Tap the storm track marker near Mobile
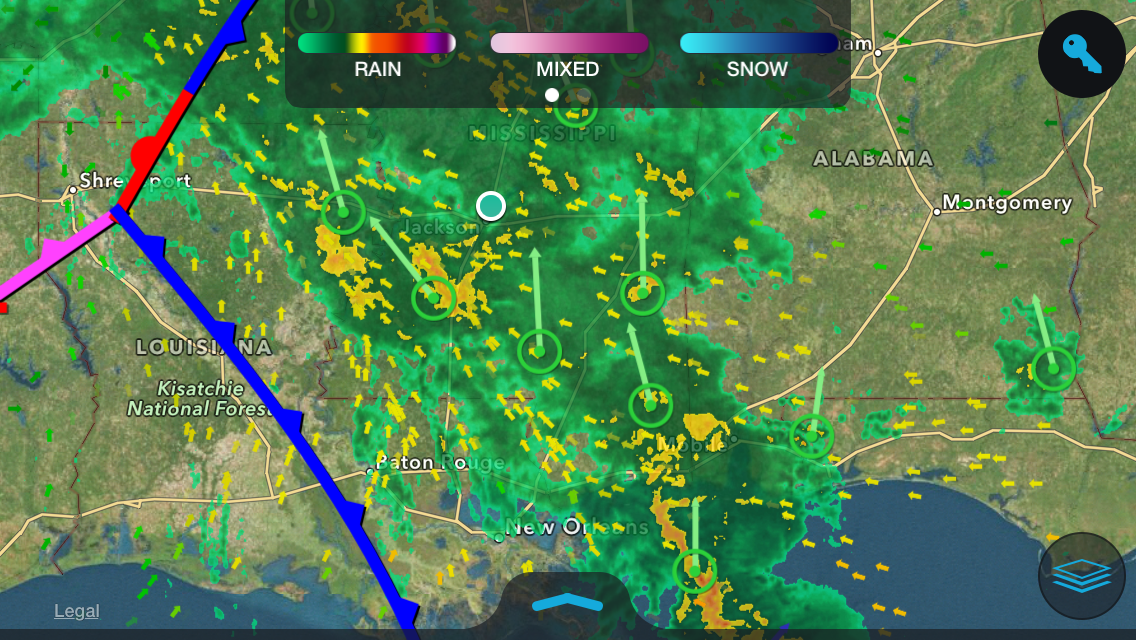 [650, 404]
